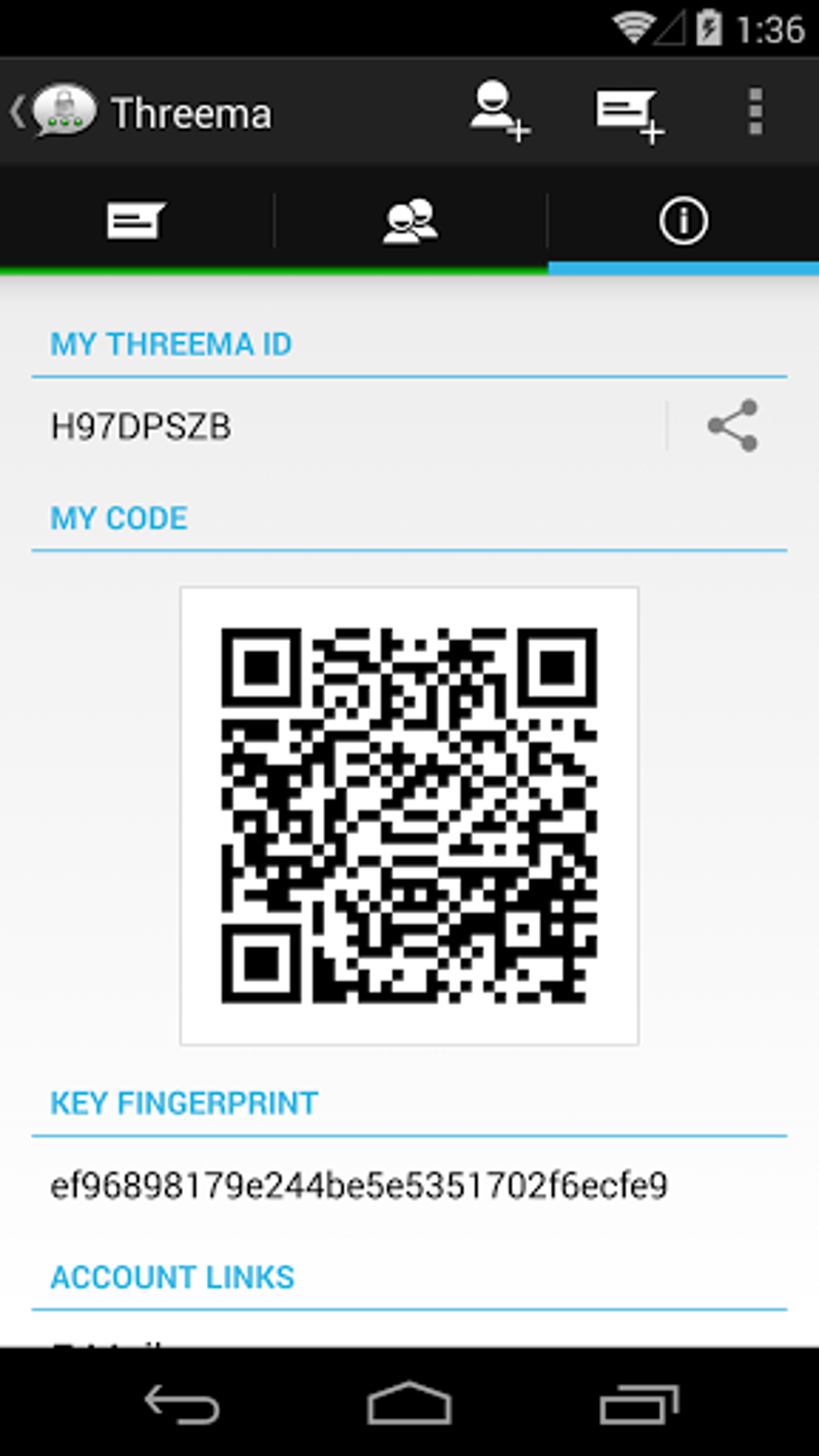819x1456 pixels.
Task: Share my Threema ID
Action: [732, 426]
